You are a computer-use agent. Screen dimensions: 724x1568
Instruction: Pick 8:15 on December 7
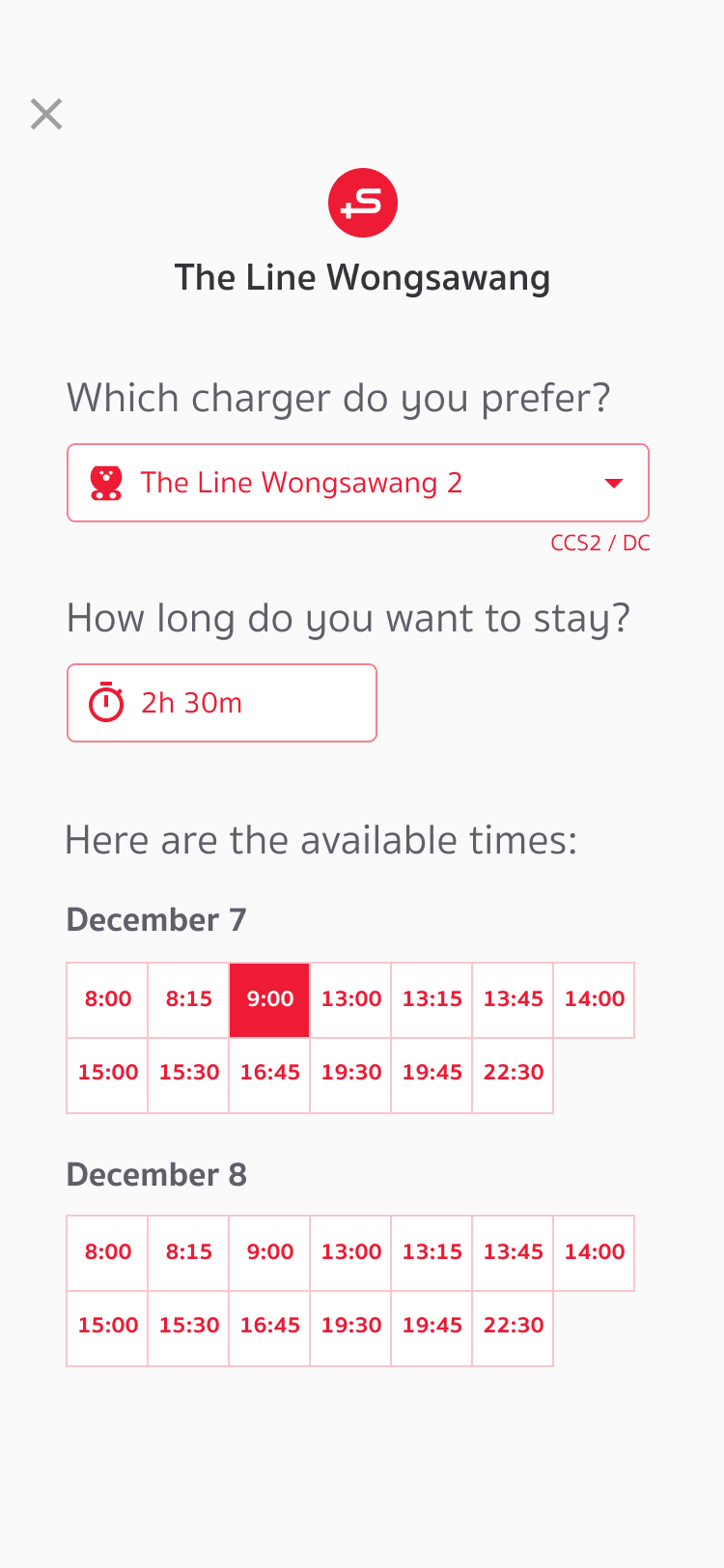click(x=188, y=999)
